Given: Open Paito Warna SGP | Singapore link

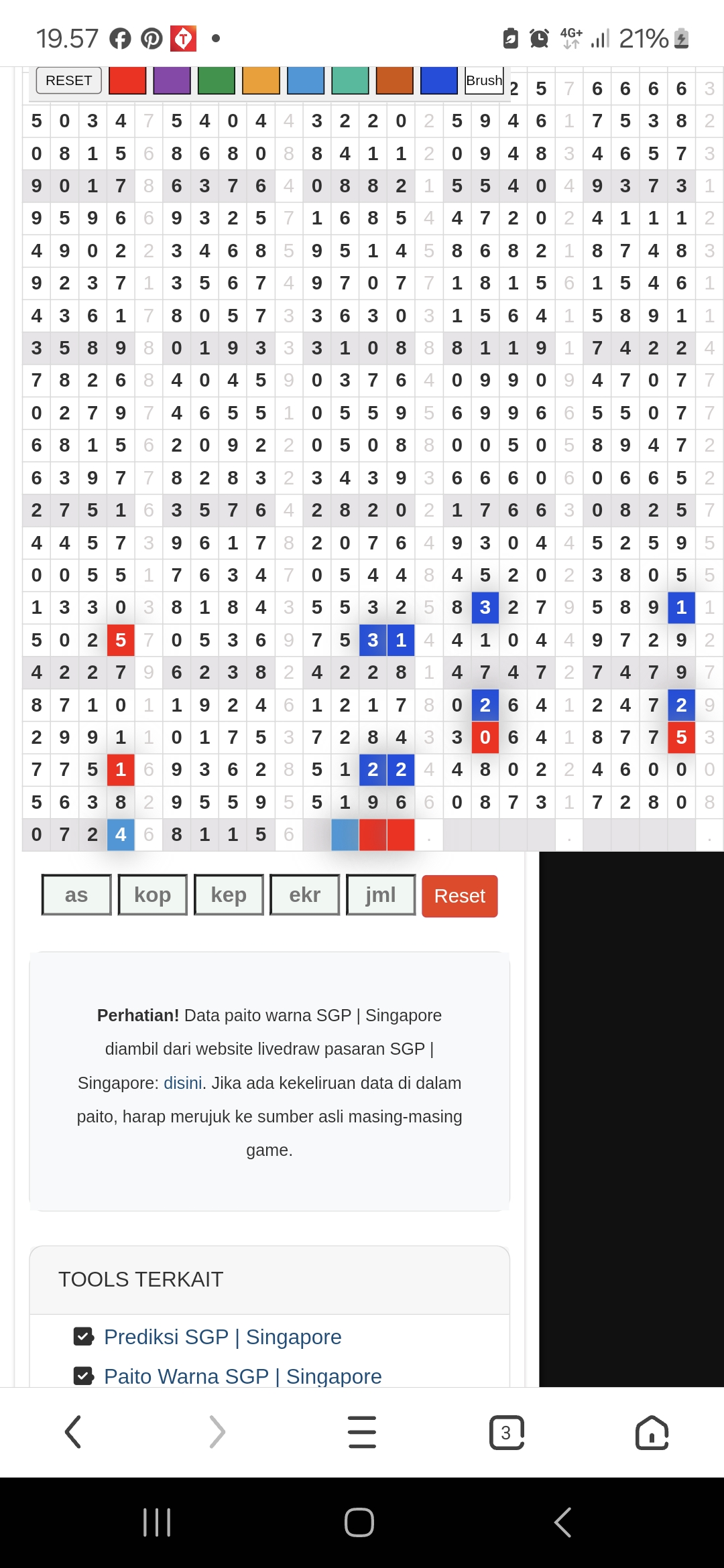Looking at the screenshot, I should pos(243,1376).
